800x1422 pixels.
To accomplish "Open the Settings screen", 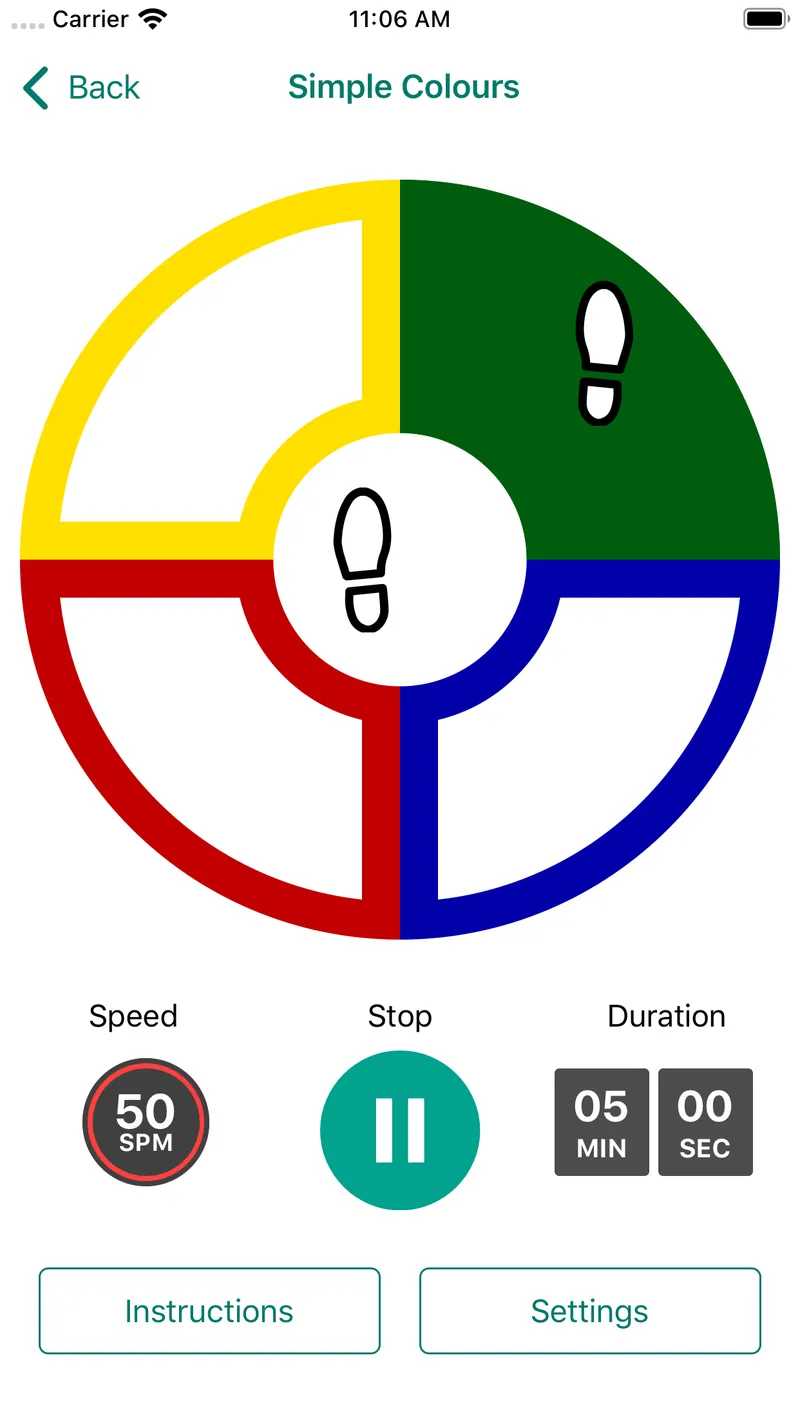I will point(589,1311).
